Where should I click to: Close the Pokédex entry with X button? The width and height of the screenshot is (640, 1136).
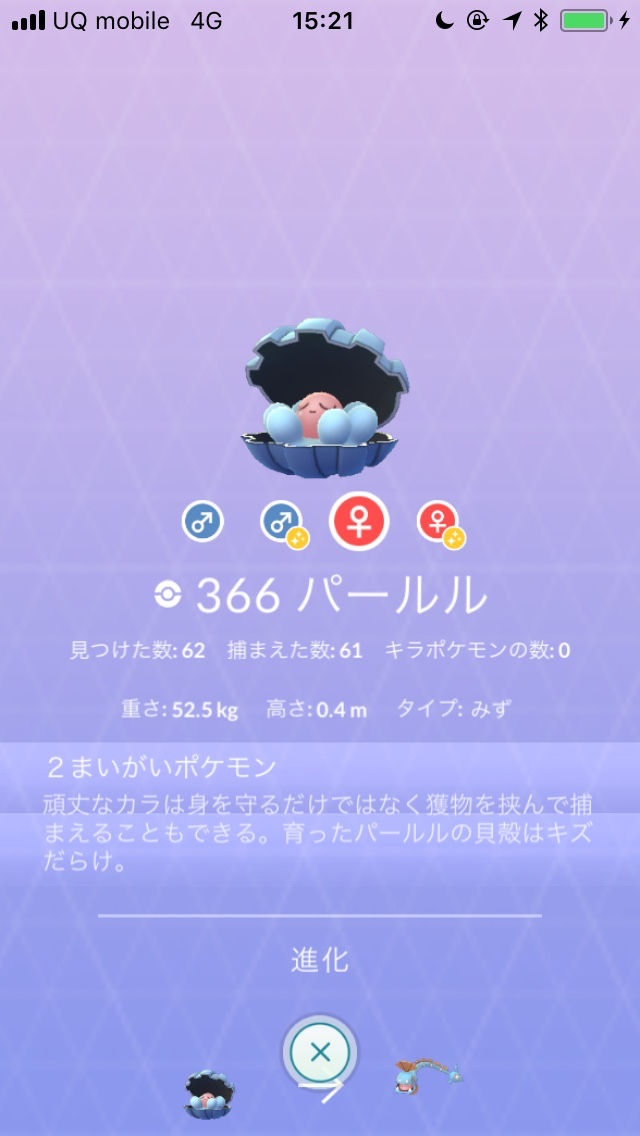click(320, 1051)
